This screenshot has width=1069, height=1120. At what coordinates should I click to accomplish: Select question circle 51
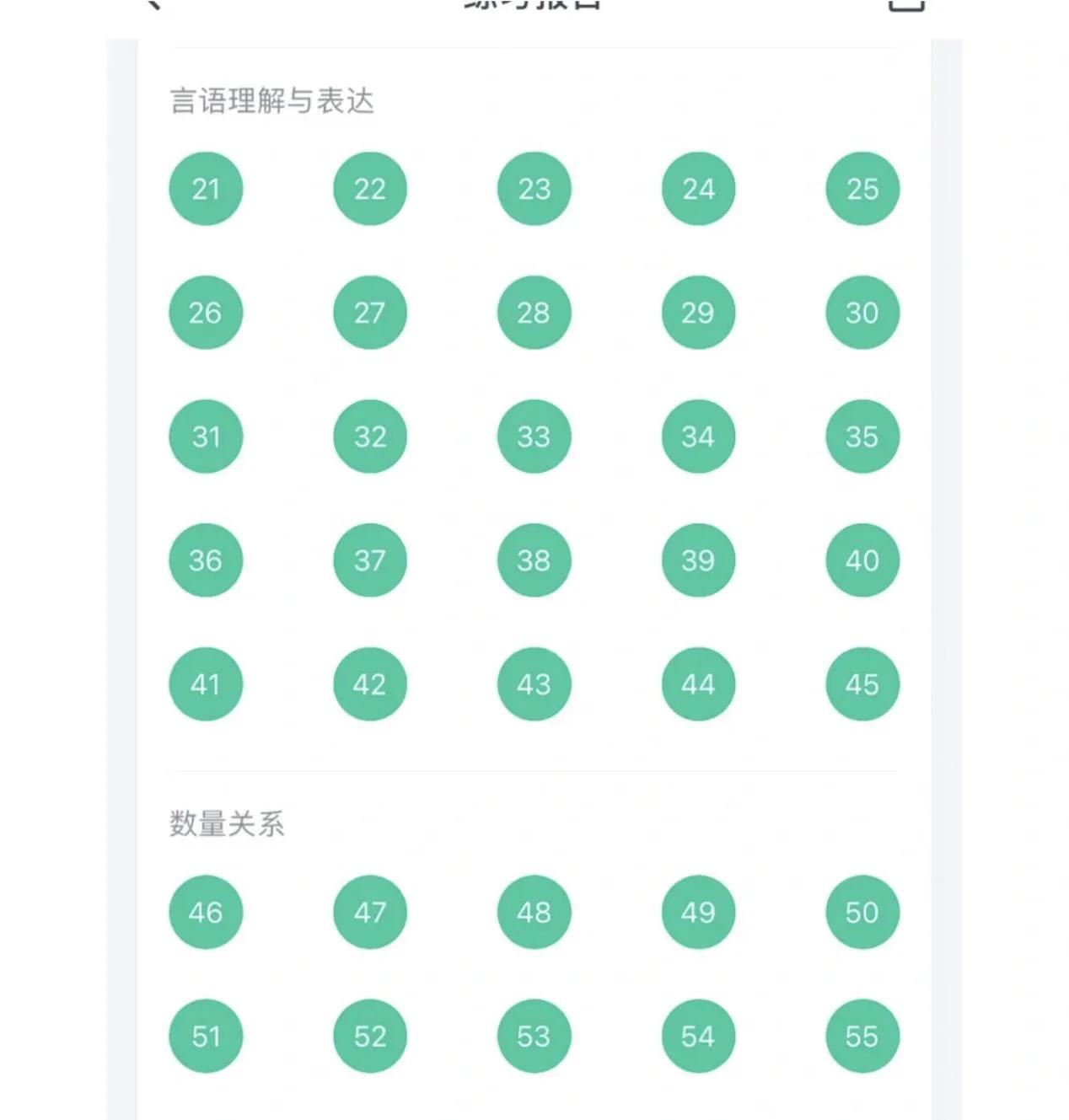(206, 1036)
